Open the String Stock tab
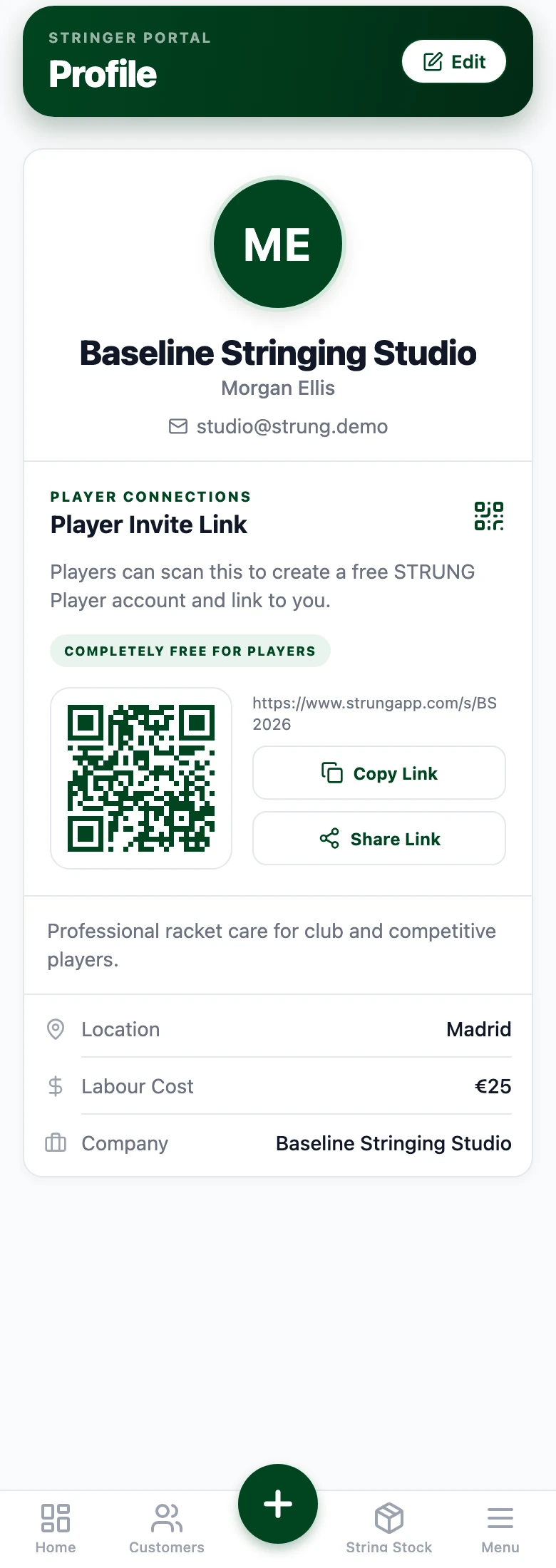Viewport: 556px width, 1568px height. (389, 1529)
